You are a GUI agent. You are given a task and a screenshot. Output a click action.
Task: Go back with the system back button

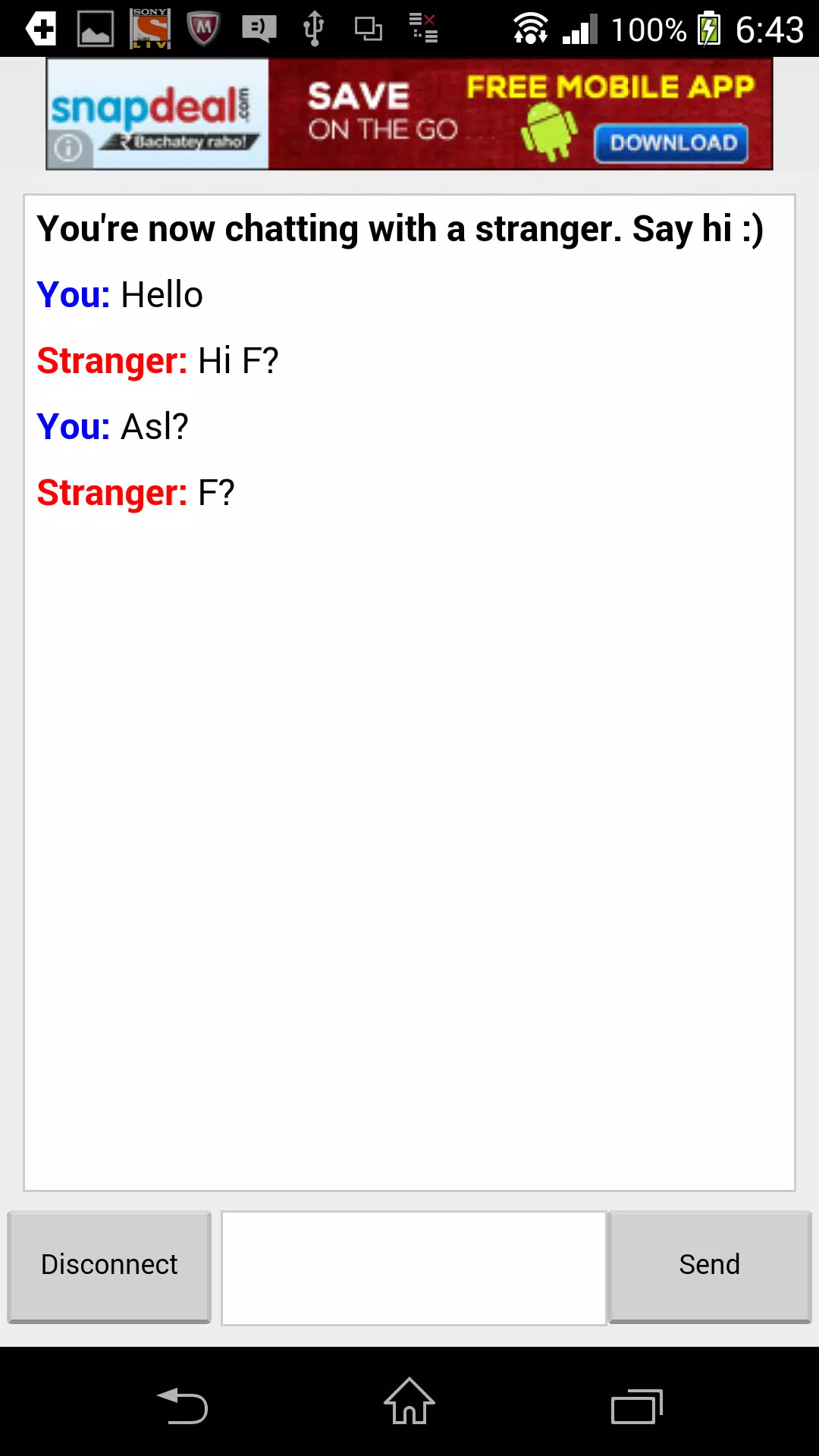pyautogui.click(x=183, y=1405)
